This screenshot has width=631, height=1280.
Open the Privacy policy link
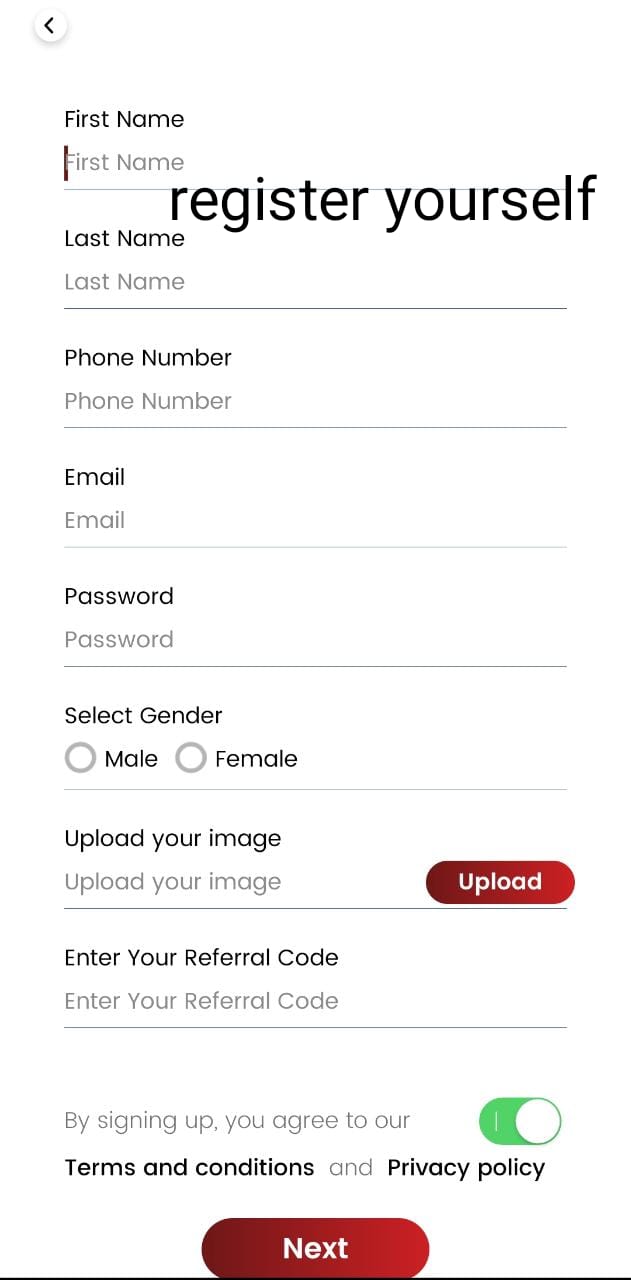(466, 1168)
